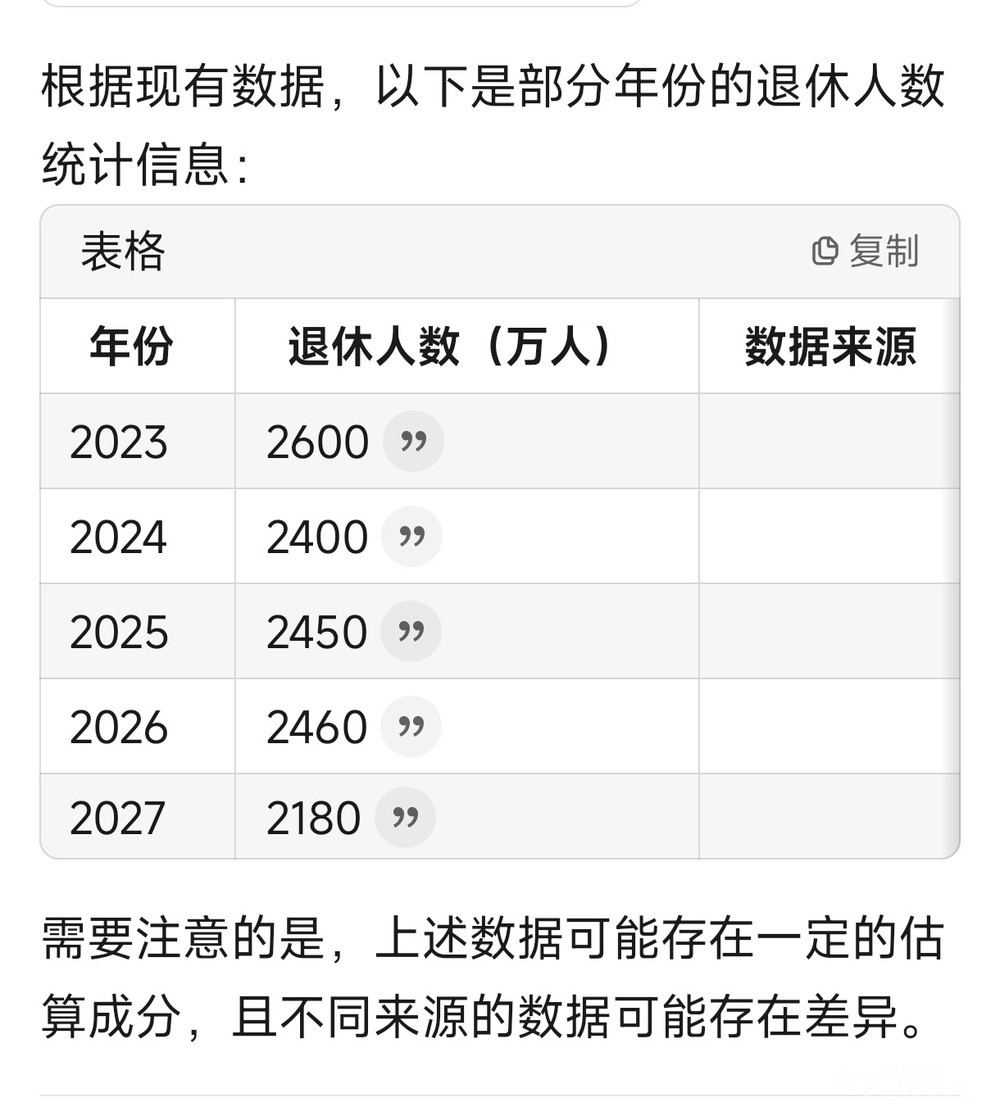
Task: View the source quote next to 2450
Action: point(411,631)
